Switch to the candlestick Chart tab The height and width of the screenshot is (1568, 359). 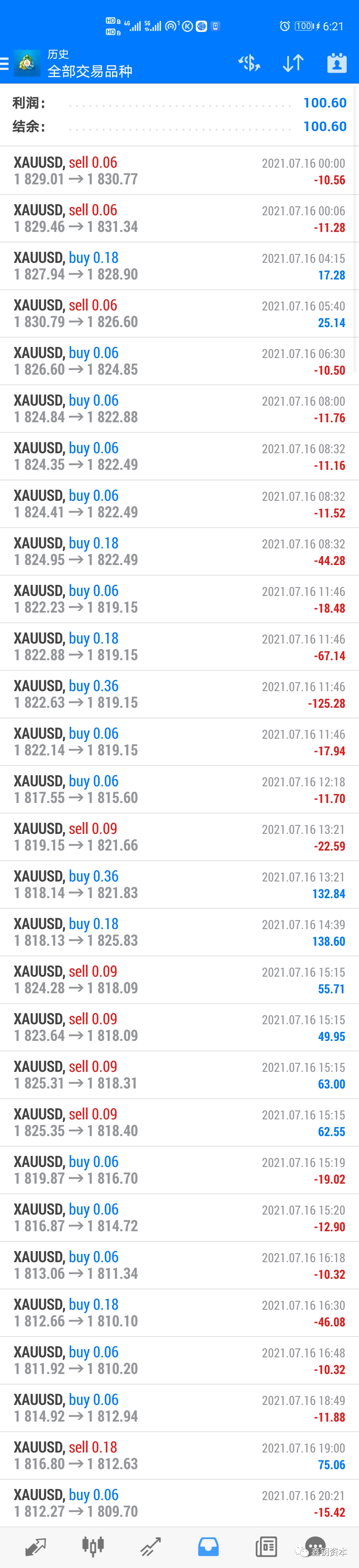click(93, 1546)
